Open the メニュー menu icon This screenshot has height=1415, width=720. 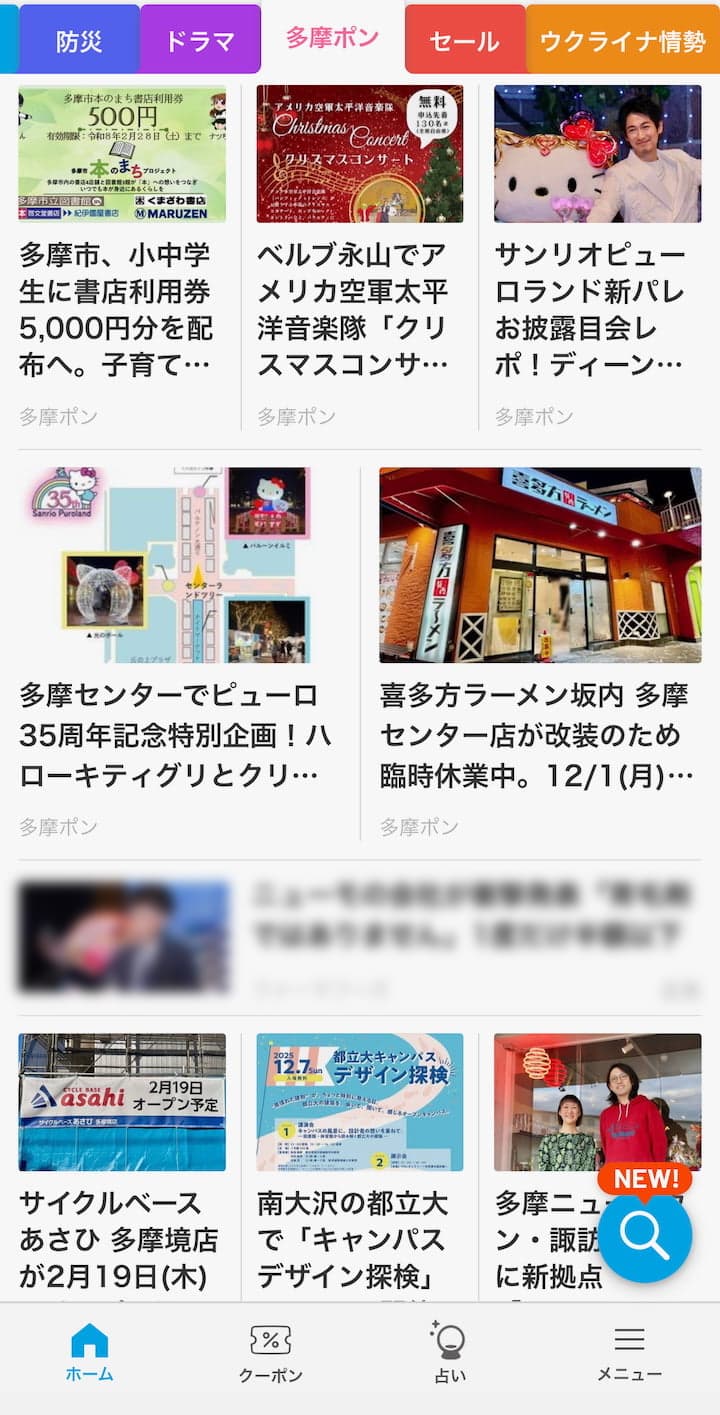click(631, 1350)
